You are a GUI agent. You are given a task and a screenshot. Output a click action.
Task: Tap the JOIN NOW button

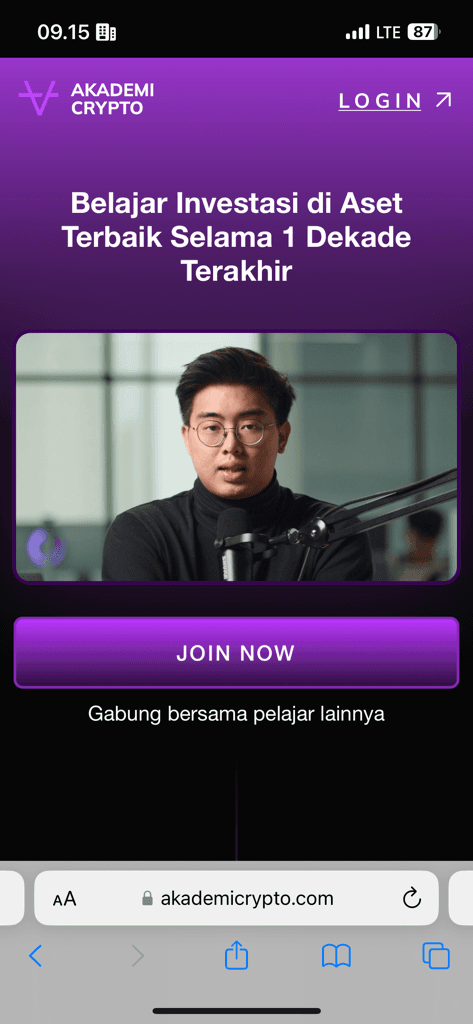pos(236,652)
